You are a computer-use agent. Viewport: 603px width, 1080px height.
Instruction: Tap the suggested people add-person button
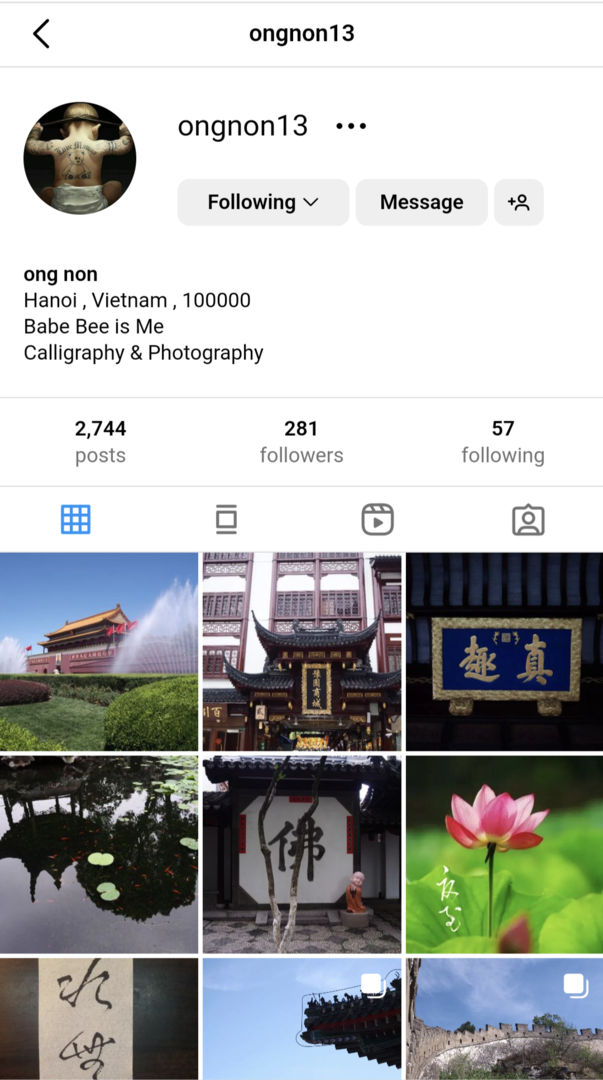point(518,202)
